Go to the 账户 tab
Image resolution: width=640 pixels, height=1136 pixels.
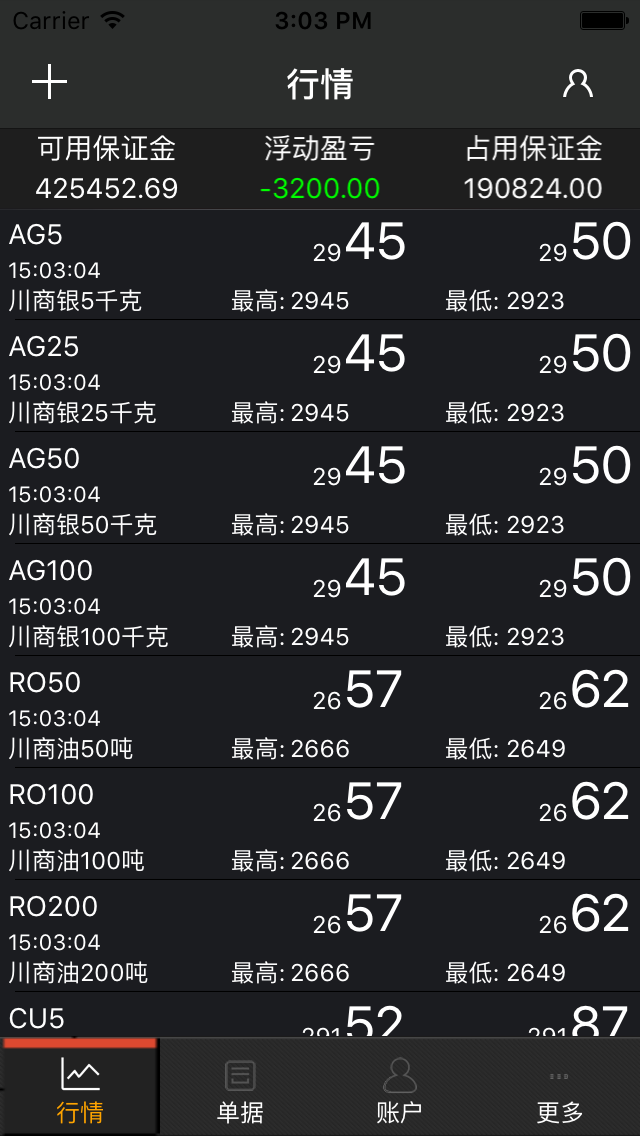[x=399, y=1088]
